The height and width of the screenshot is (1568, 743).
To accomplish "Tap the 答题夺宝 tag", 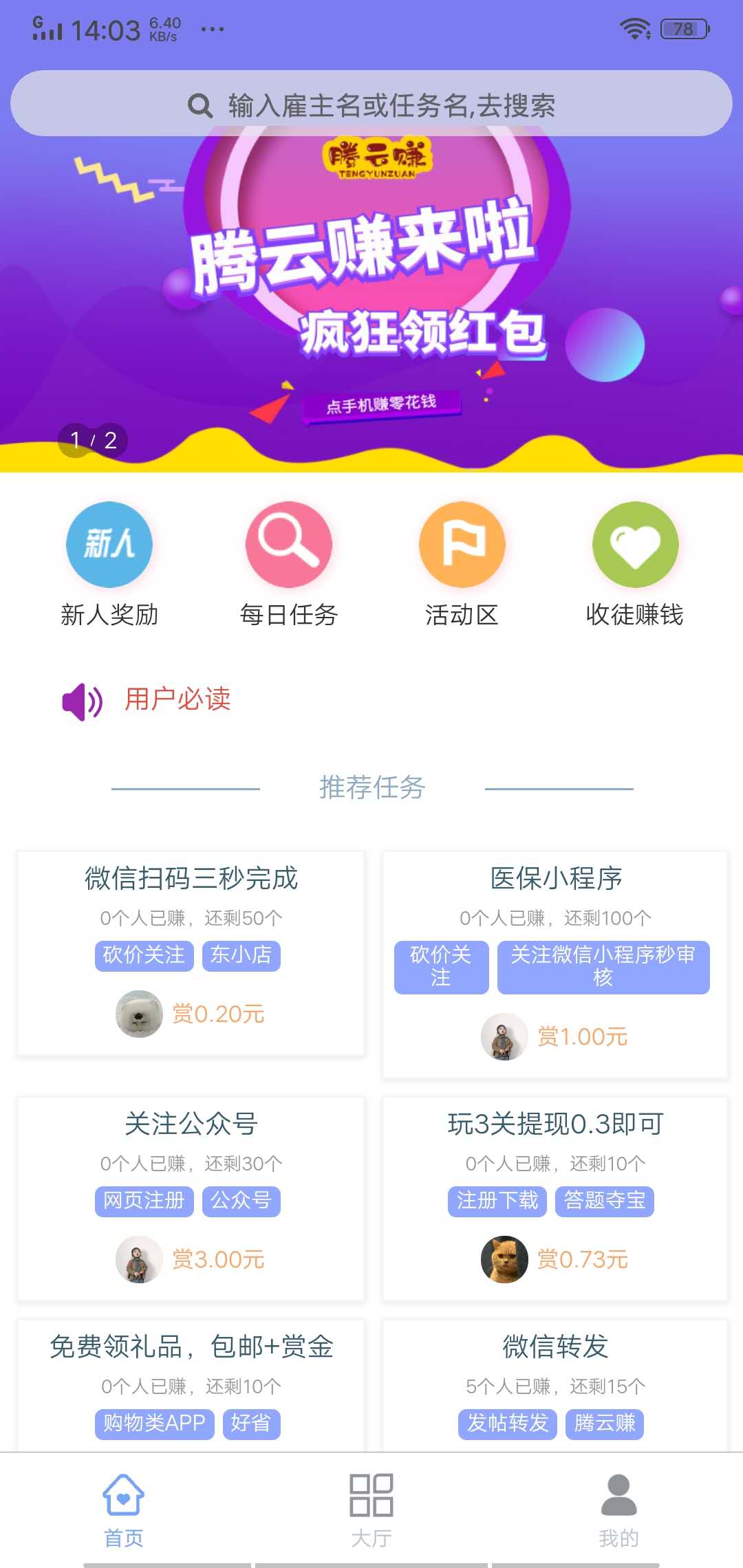I will pos(604,1201).
